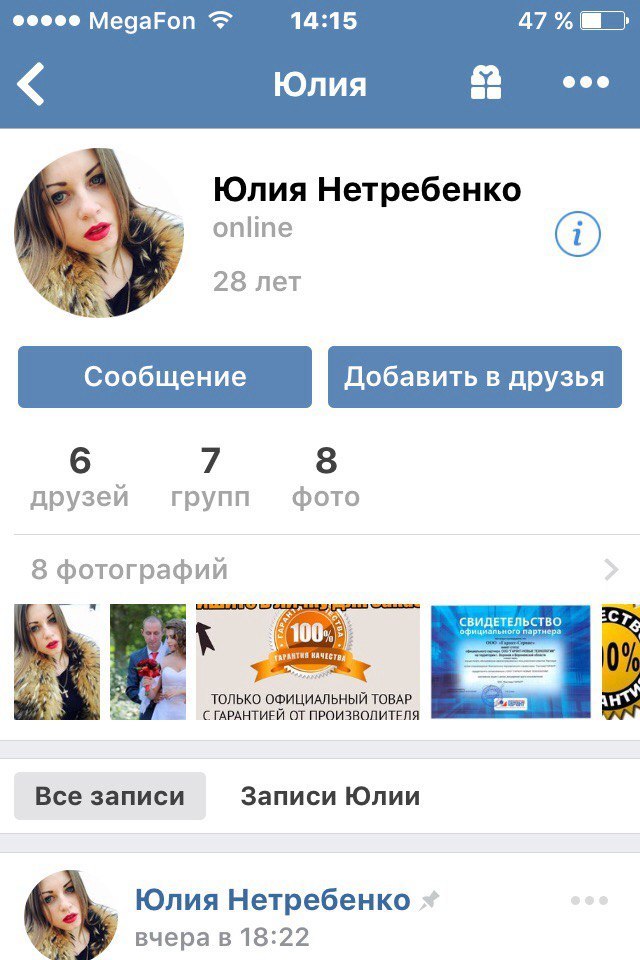
Task: View profile details via the info icon
Action: pos(578,236)
